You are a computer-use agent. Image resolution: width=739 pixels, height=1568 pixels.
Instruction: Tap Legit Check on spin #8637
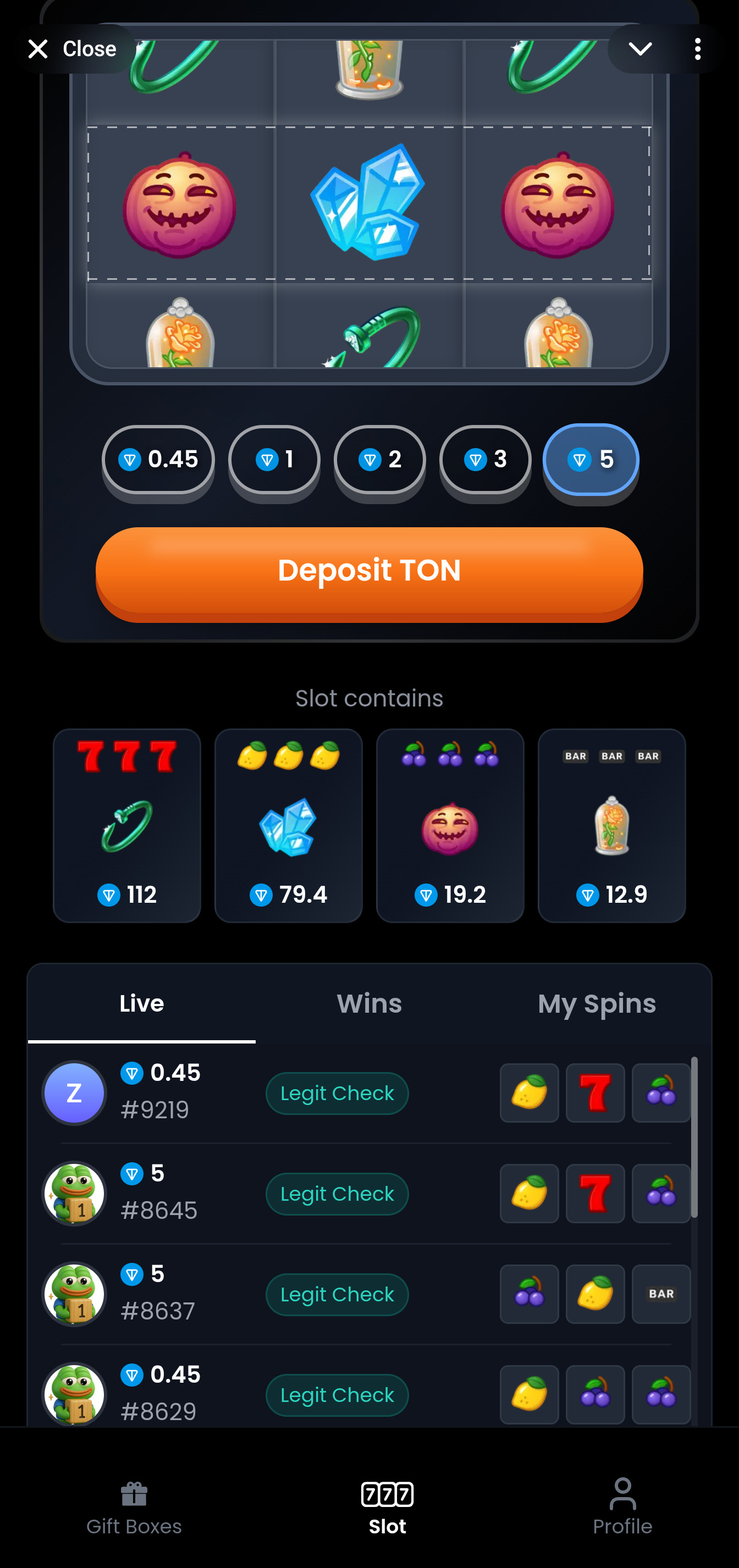[337, 1295]
